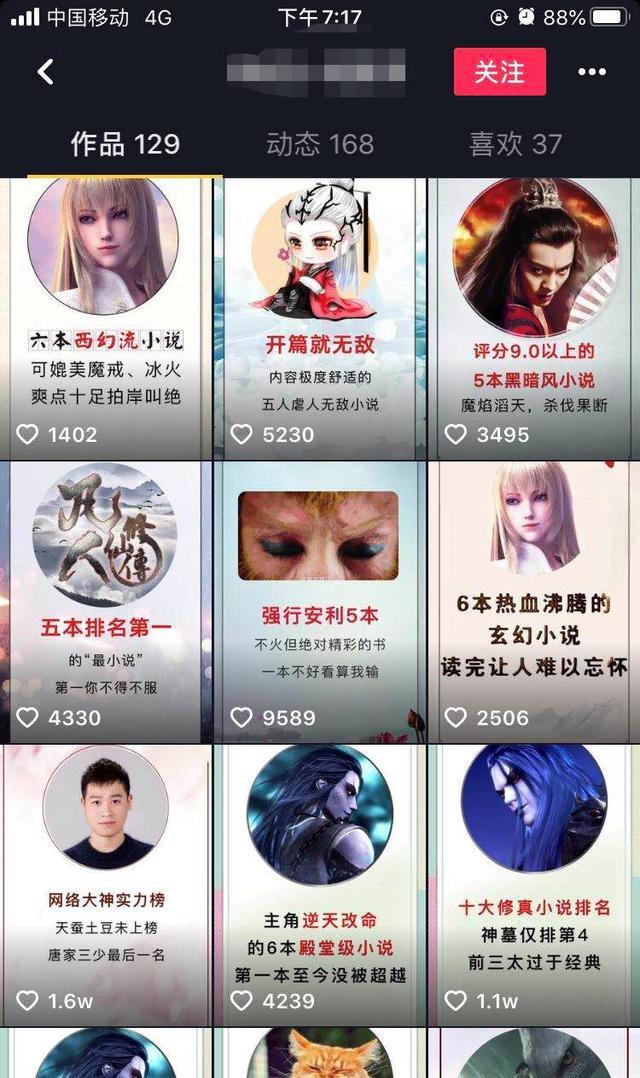640x1078 pixels.
Task: Open the 6本热血沸腾的玄幻小说 video
Action: (x=533, y=600)
